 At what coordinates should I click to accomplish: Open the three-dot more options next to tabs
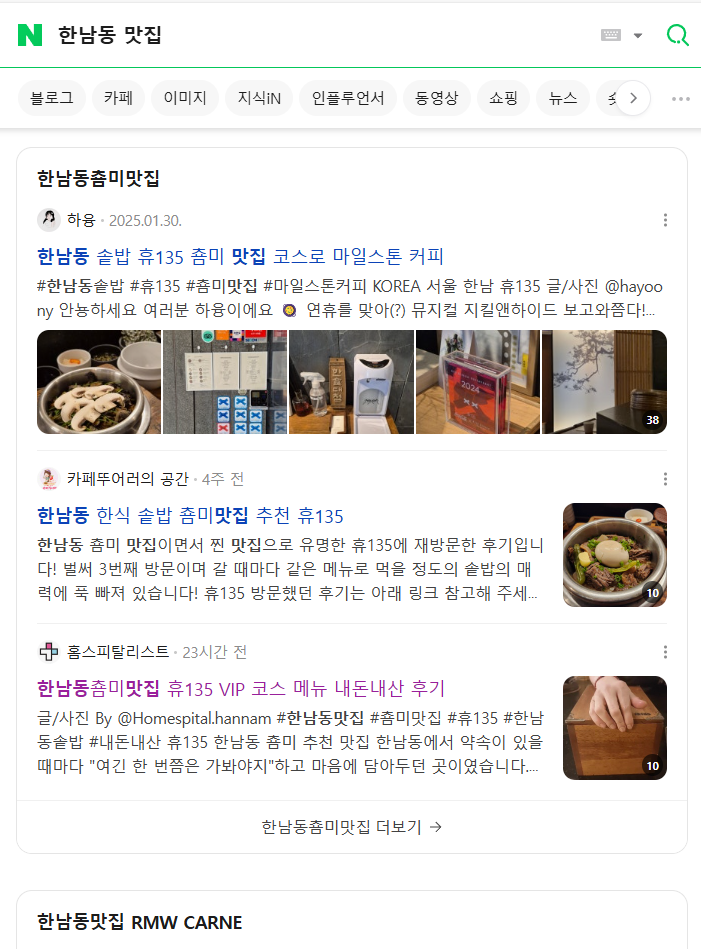pyautogui.click(x=680, y=98)
